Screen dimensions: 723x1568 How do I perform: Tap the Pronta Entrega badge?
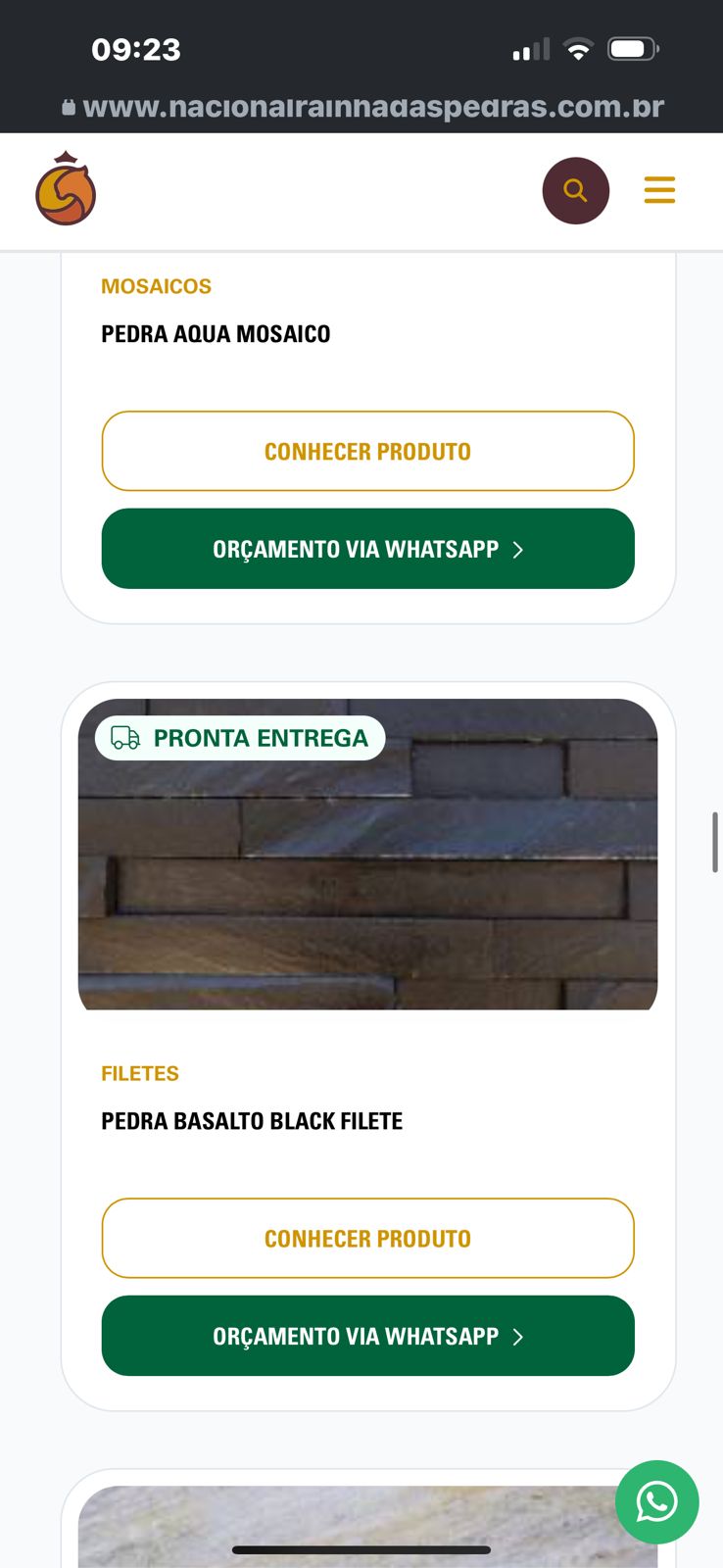click(x=240, y=737)
